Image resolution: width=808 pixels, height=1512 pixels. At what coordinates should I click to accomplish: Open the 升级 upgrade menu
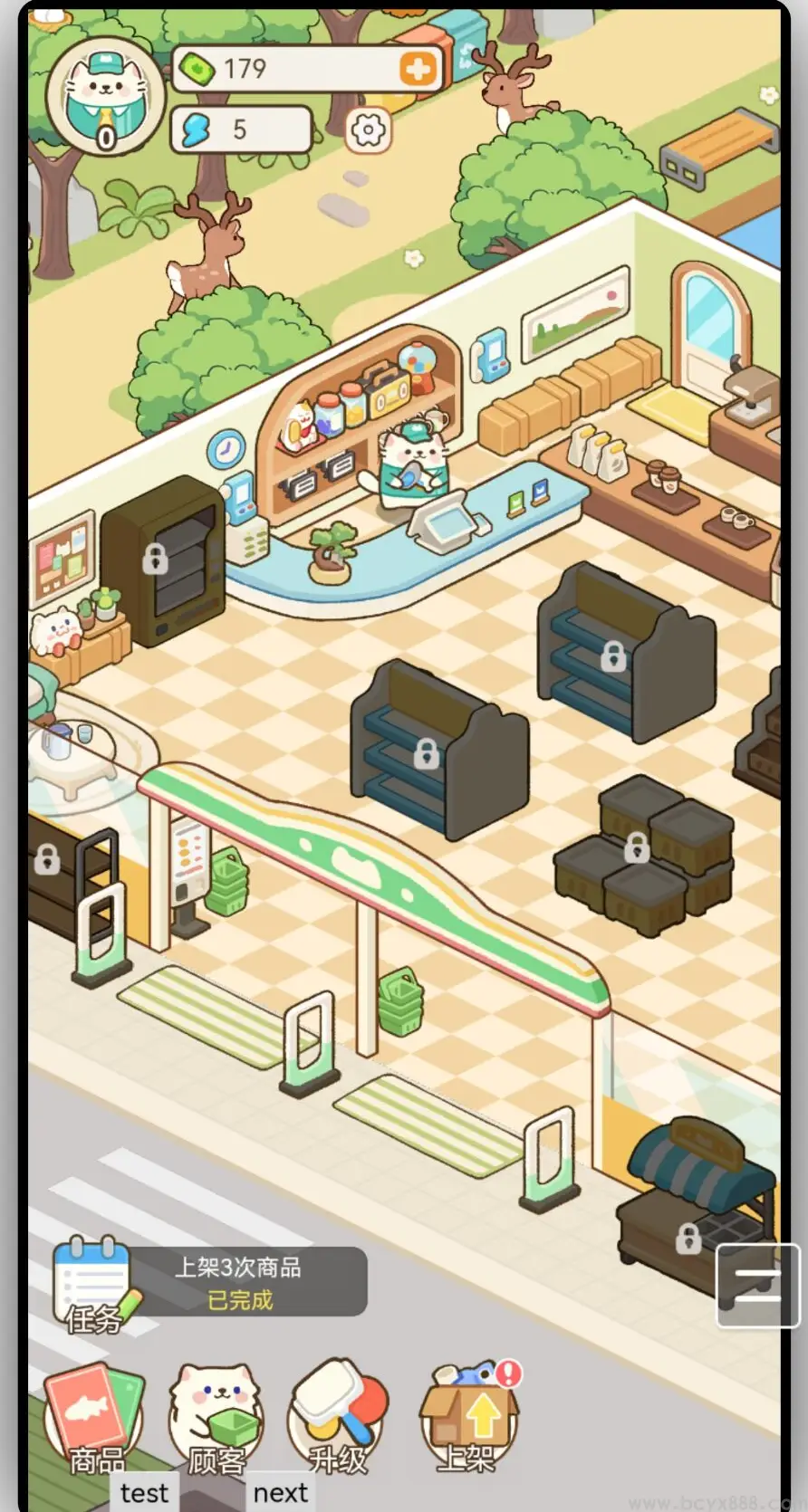[x=338, y=1419]
